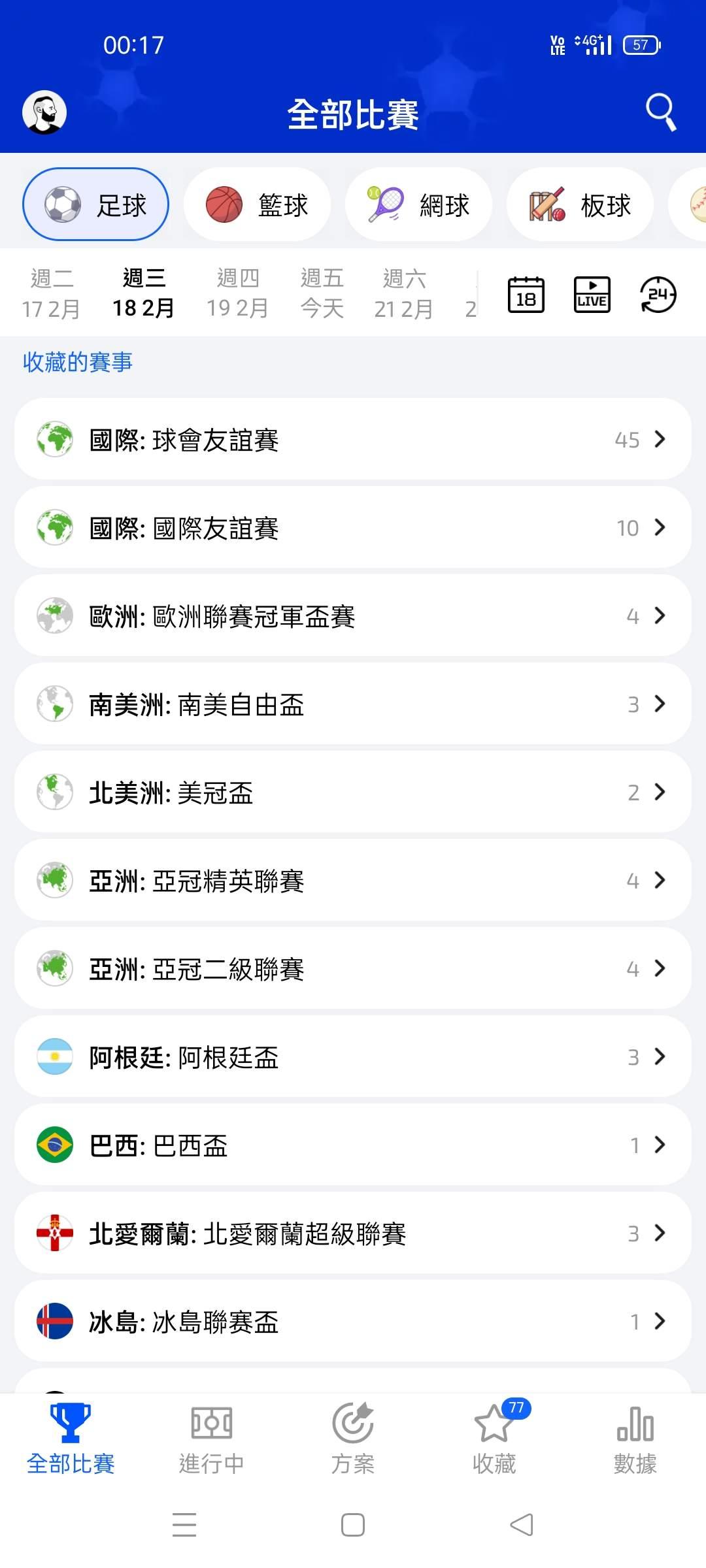Select the 籃球 sport chip
Screen dimensions: 706x1568
[257, 205]
